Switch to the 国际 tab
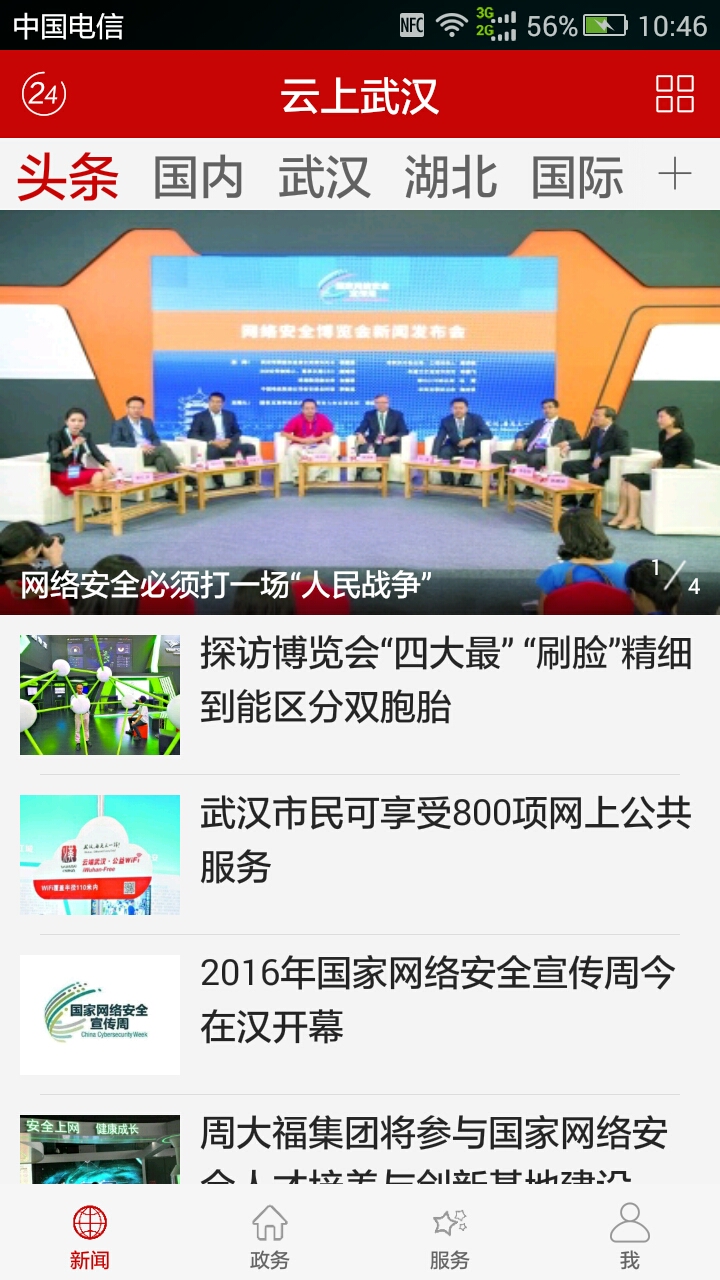 click(577, 177)
